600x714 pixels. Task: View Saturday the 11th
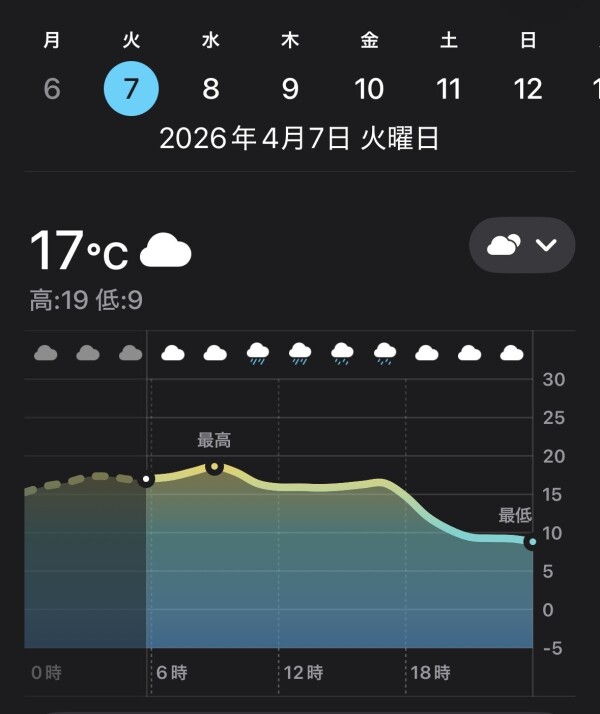(x=449, y=89)
